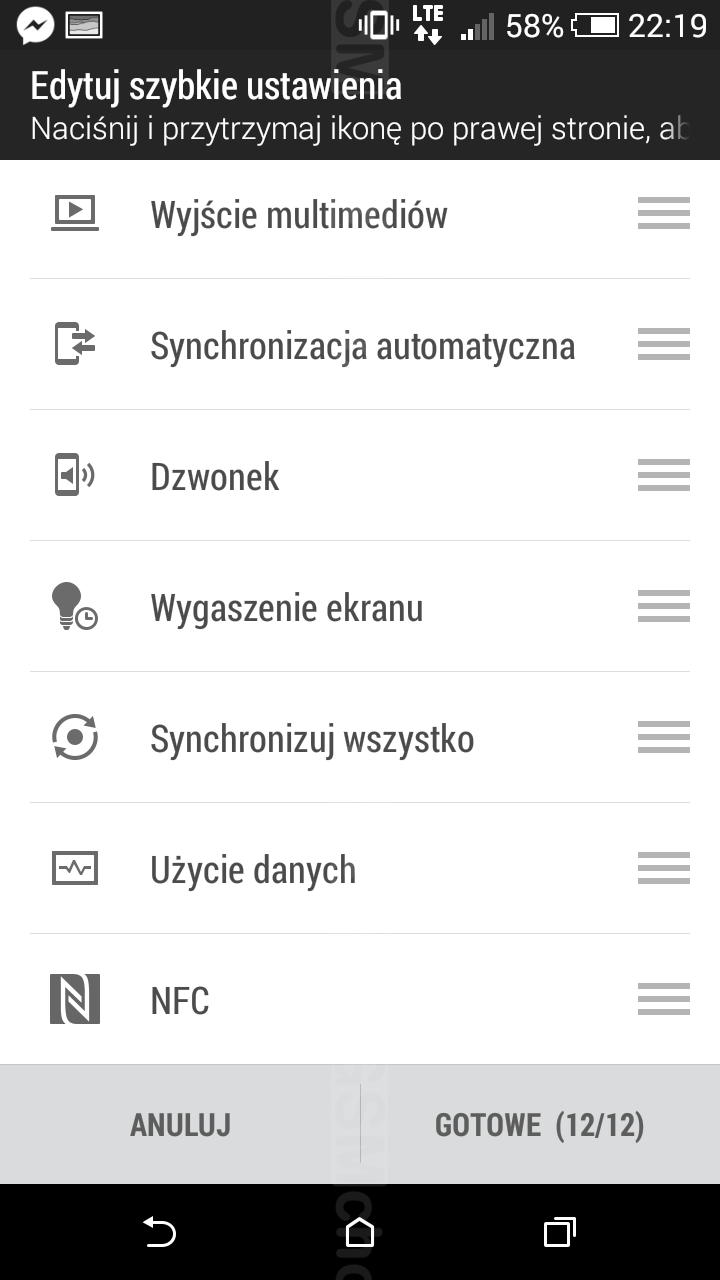Confirm changes with GOTOWE (12/12)
The image size is (720, 1280).
540,1125
